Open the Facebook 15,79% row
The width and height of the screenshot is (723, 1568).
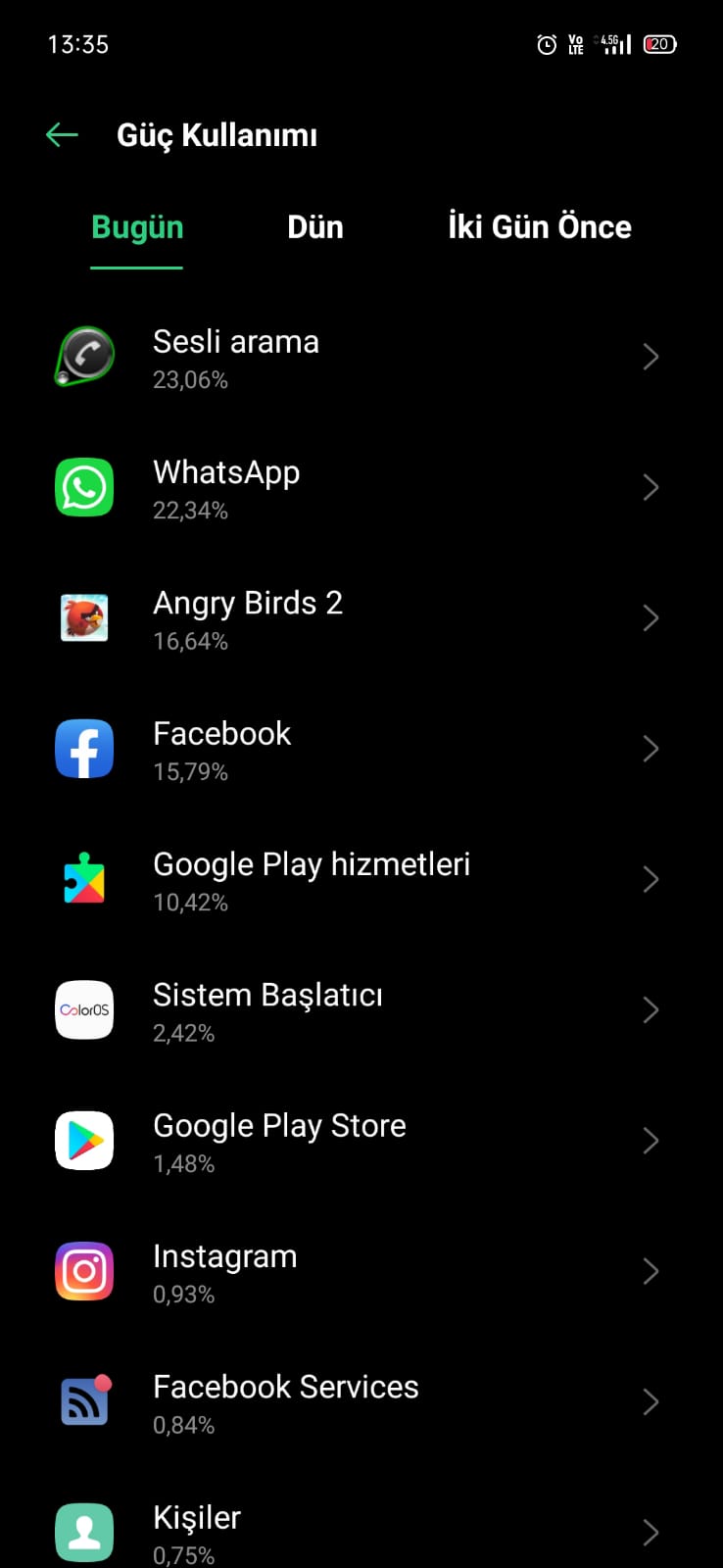pyautogui.click(x=361, y=750)
